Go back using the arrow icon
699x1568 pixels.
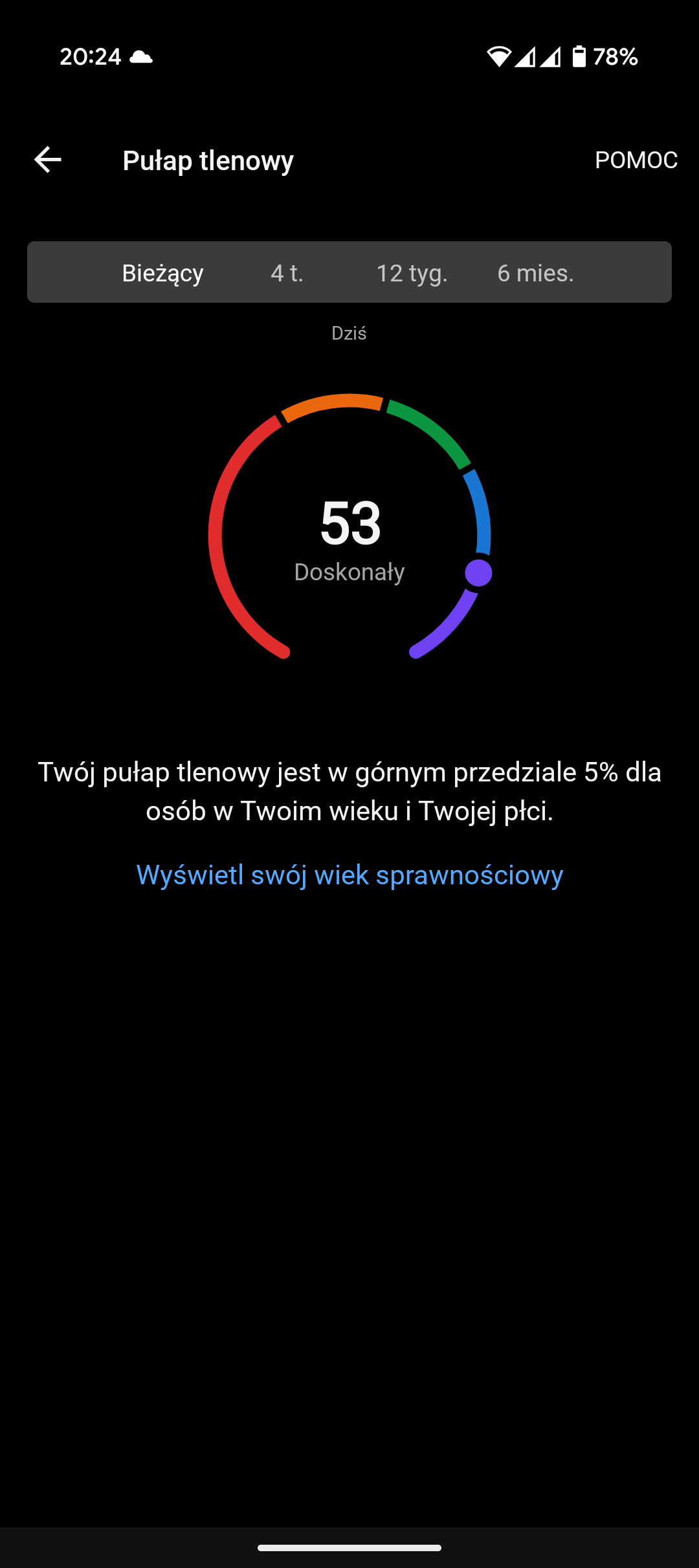pos(48,160)
